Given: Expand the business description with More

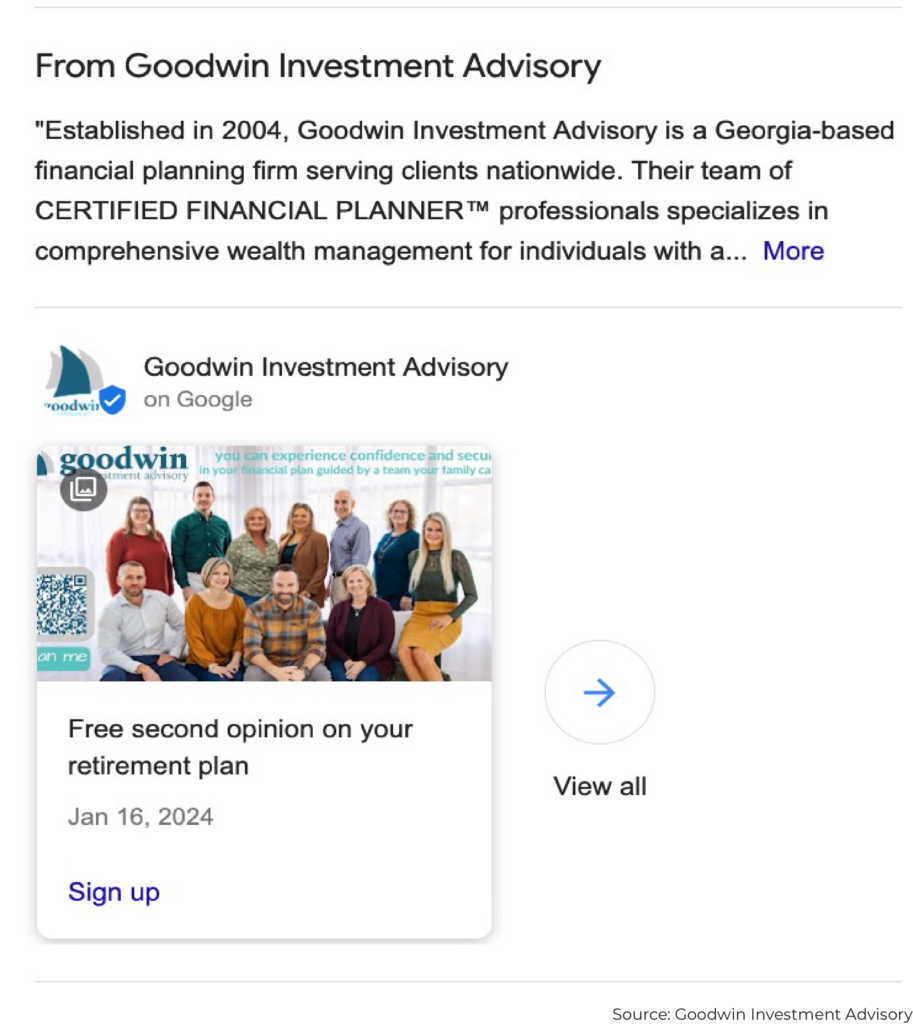Looking at the screenshot, I should click(x=793, y=251).
